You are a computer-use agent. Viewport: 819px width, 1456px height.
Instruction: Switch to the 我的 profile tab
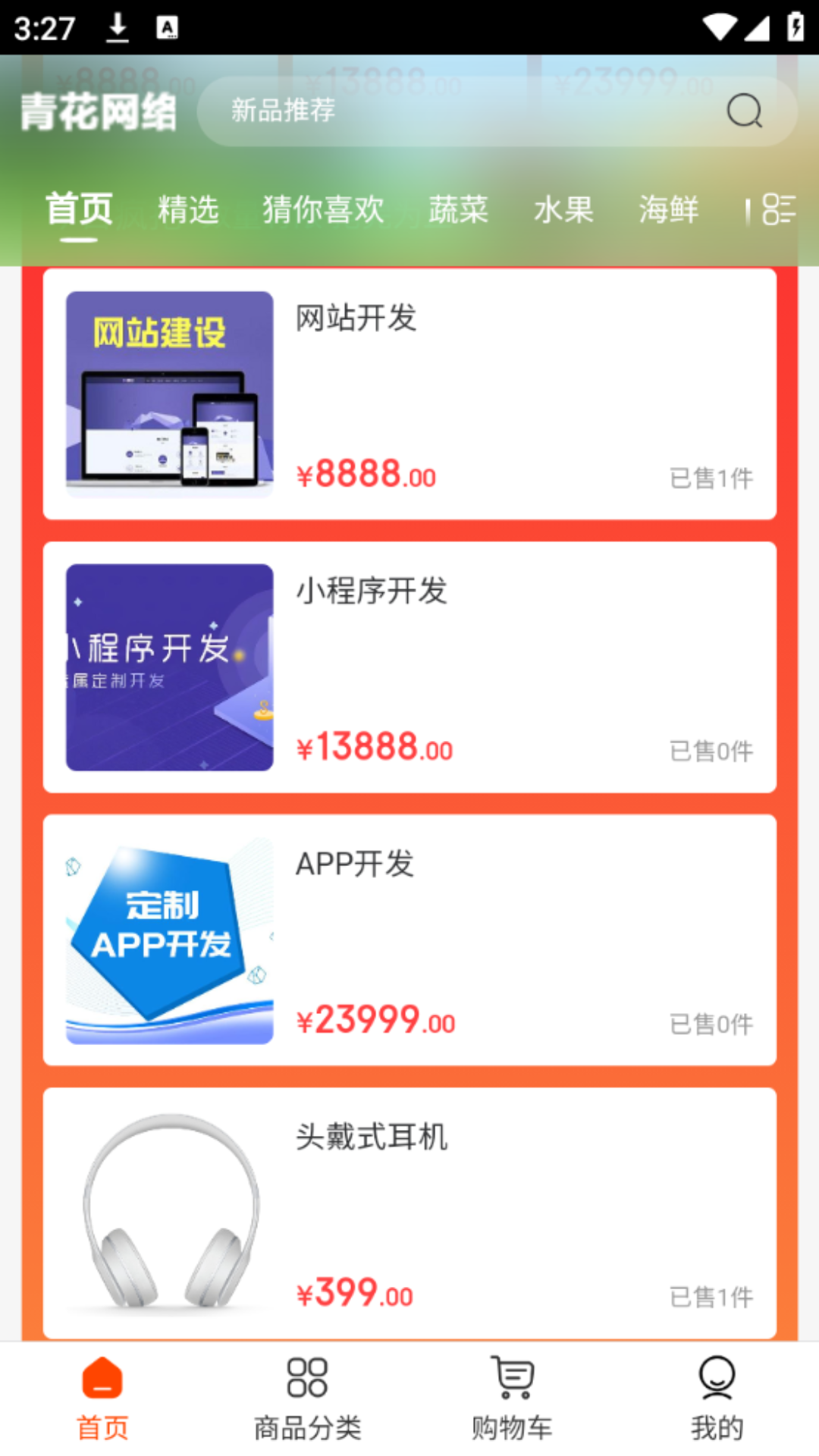pos(717,1398)
